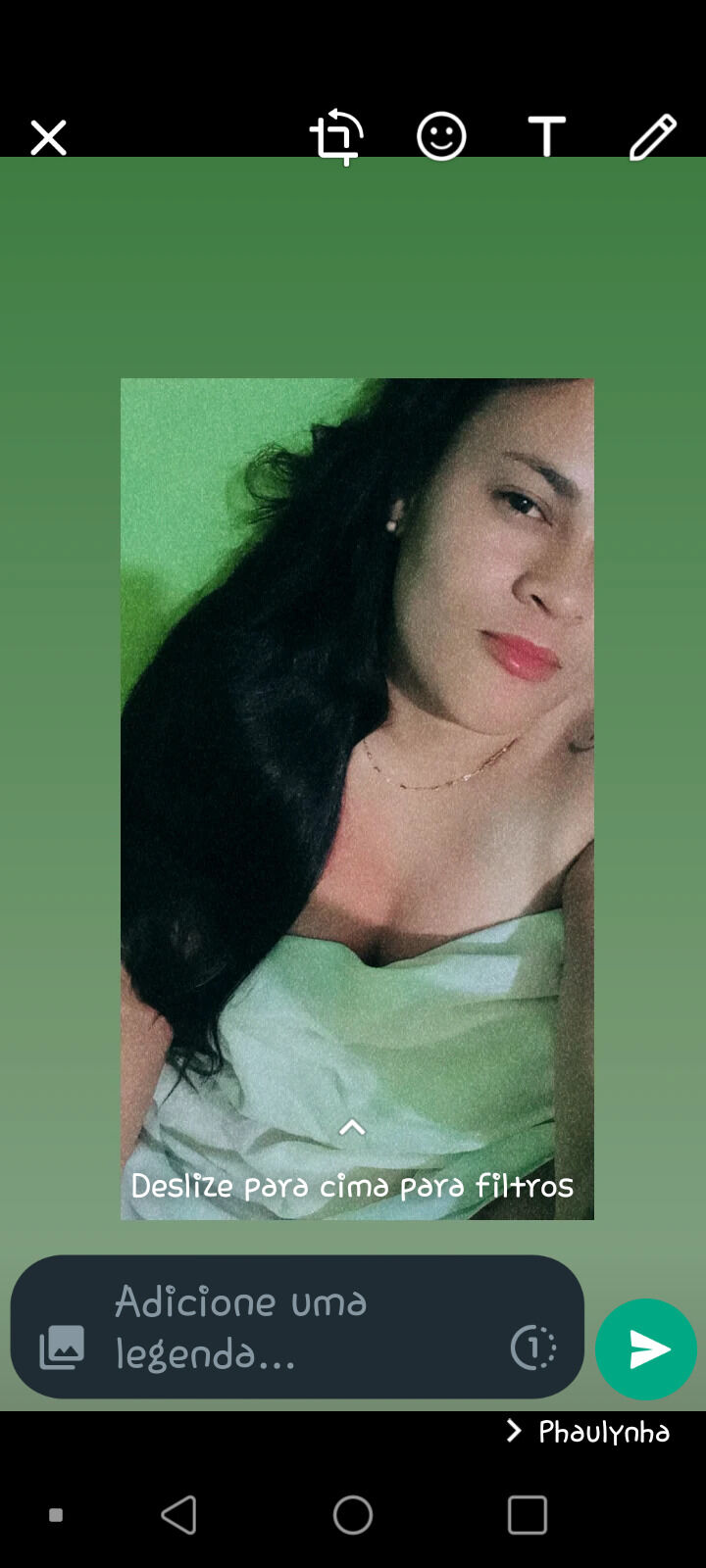Send the photo with the green arrow
The image size is (706, 1568).
pos(646,1349)
